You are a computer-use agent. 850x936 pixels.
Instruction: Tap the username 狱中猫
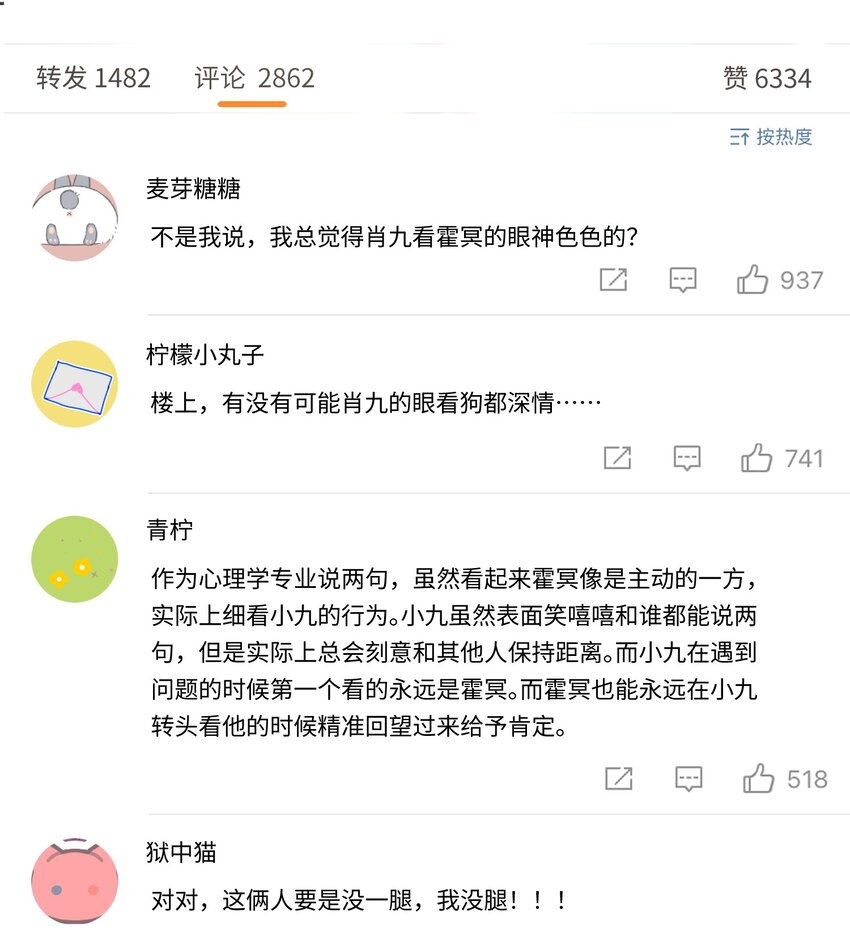(x=181, y=852)
